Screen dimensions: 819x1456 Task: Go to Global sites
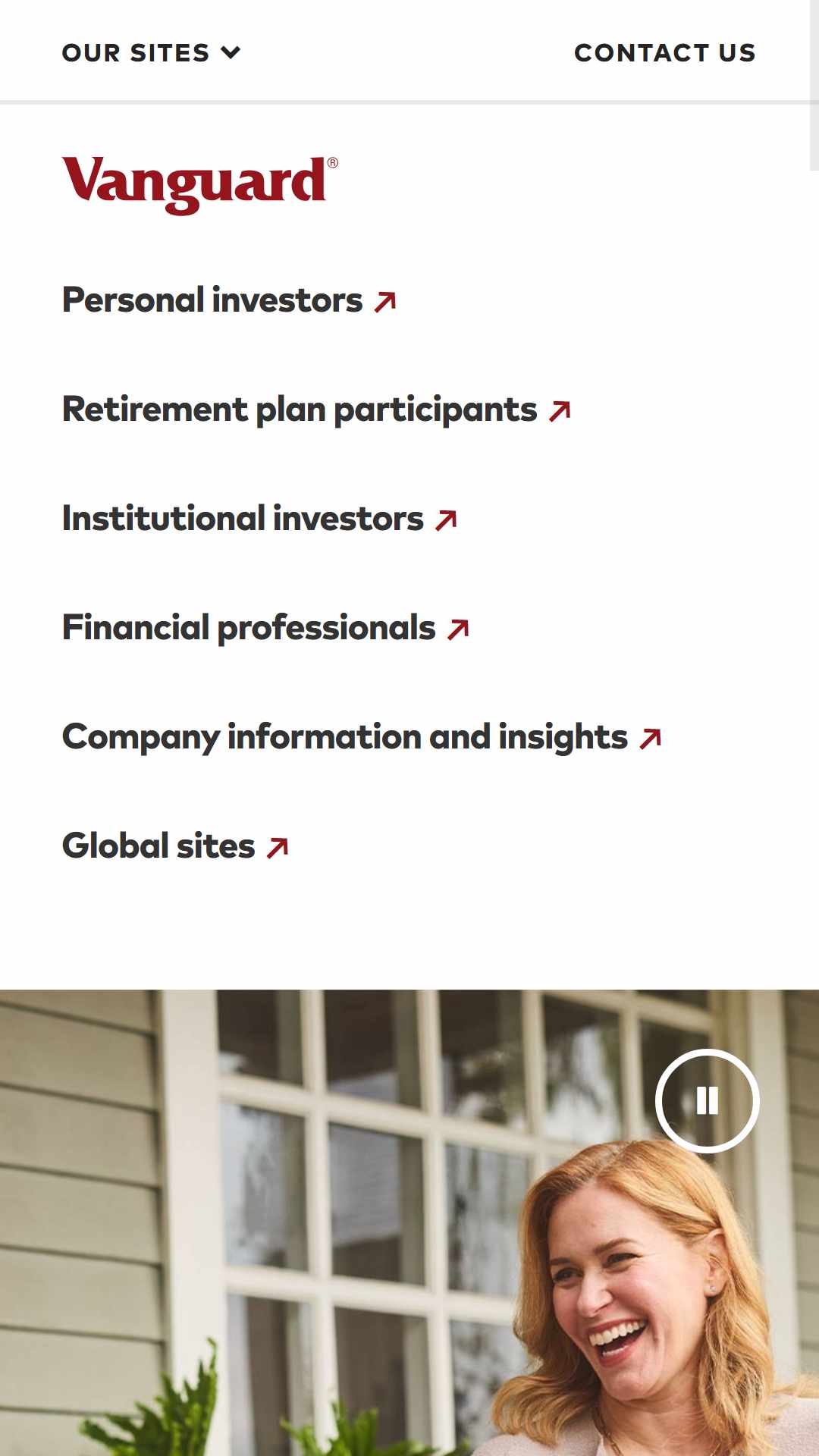click(174, 846)
